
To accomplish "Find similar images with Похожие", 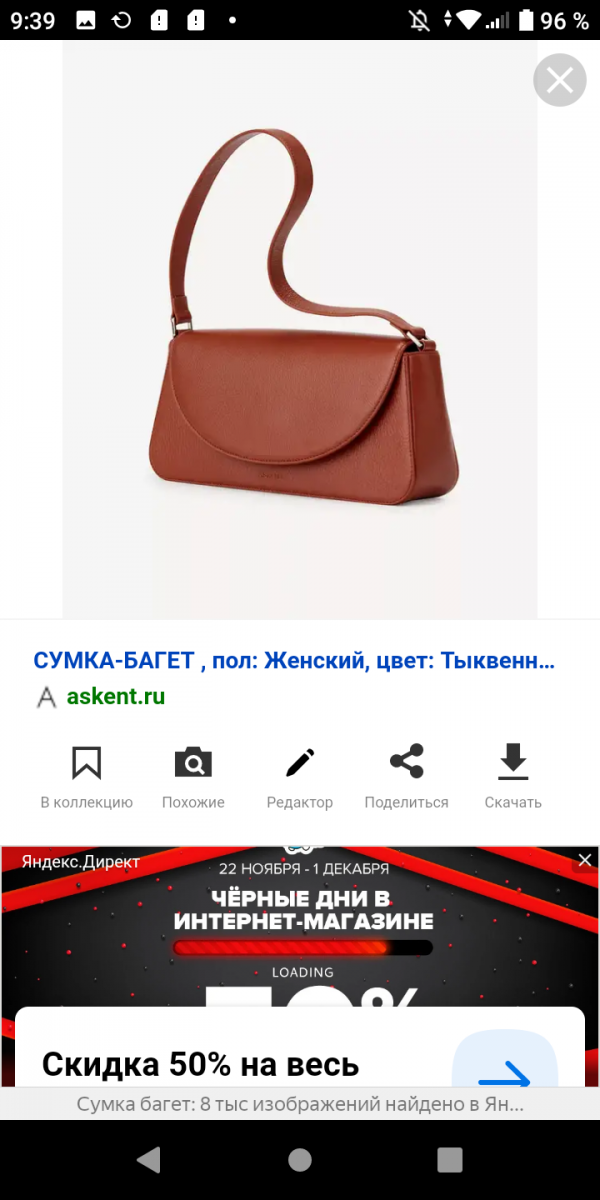I will (193, 777).
